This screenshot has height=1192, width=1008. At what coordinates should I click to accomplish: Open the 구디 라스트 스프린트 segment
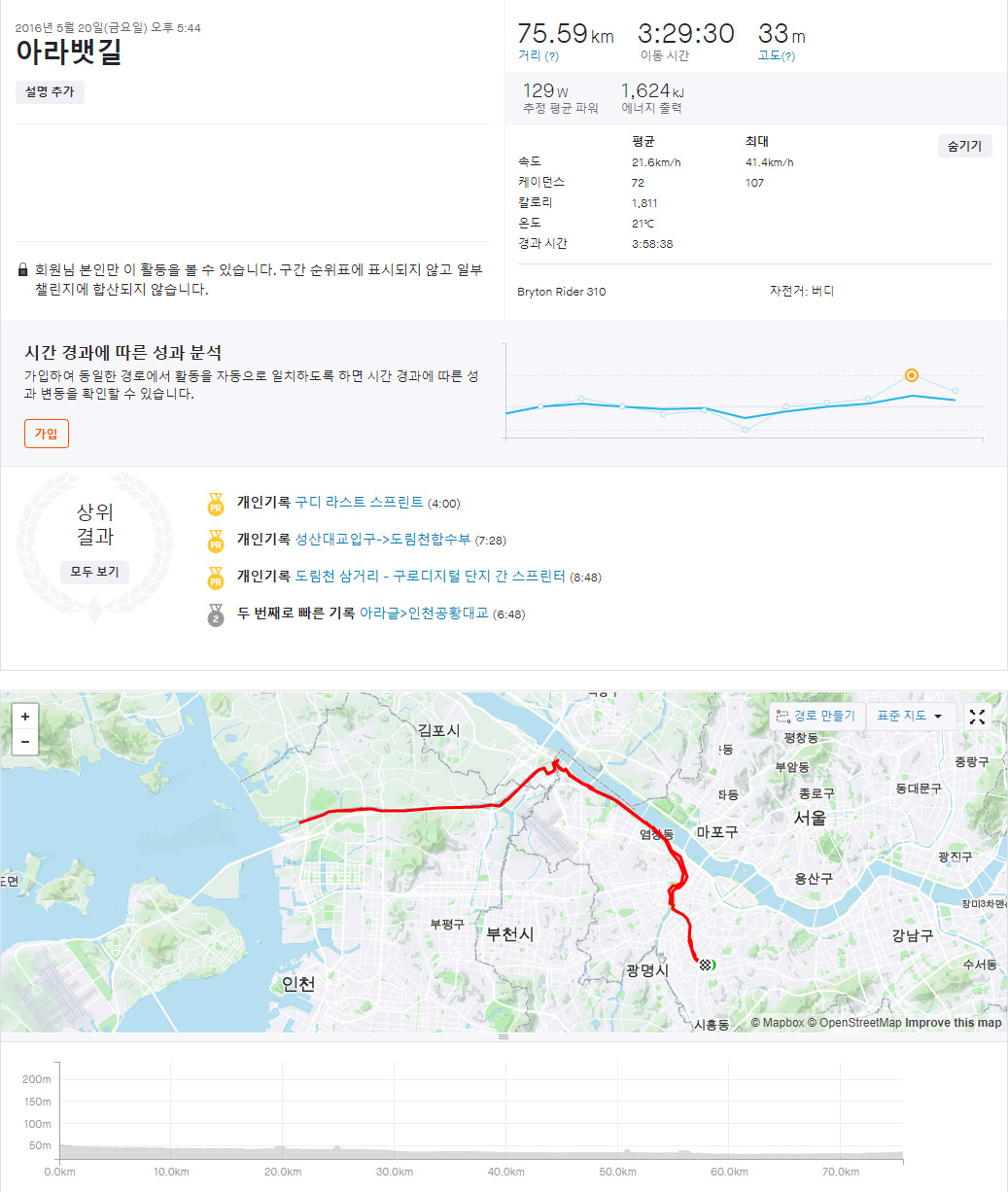(359, 503)
